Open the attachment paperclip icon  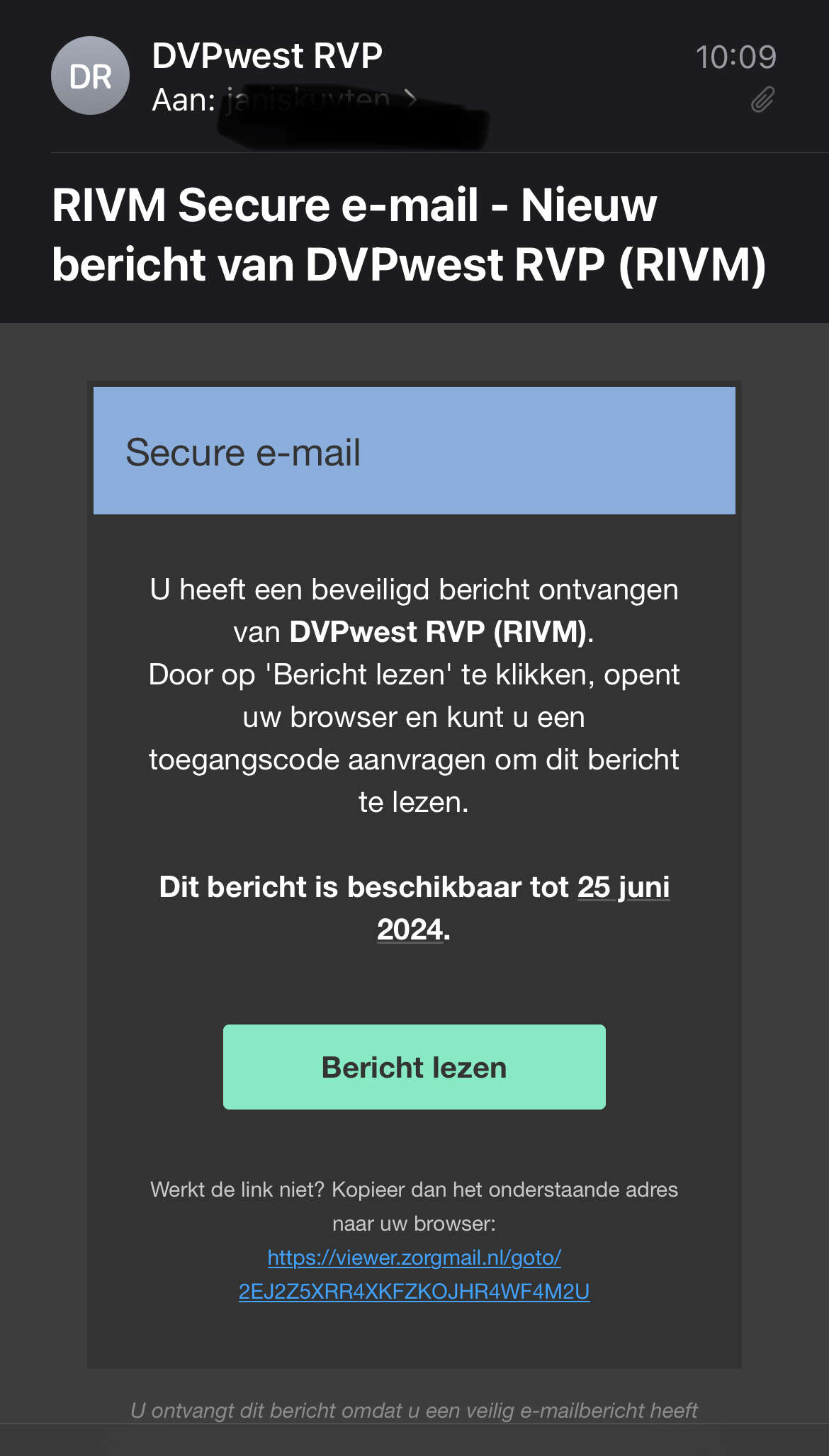pyautogui.click(x=762, y=100)
